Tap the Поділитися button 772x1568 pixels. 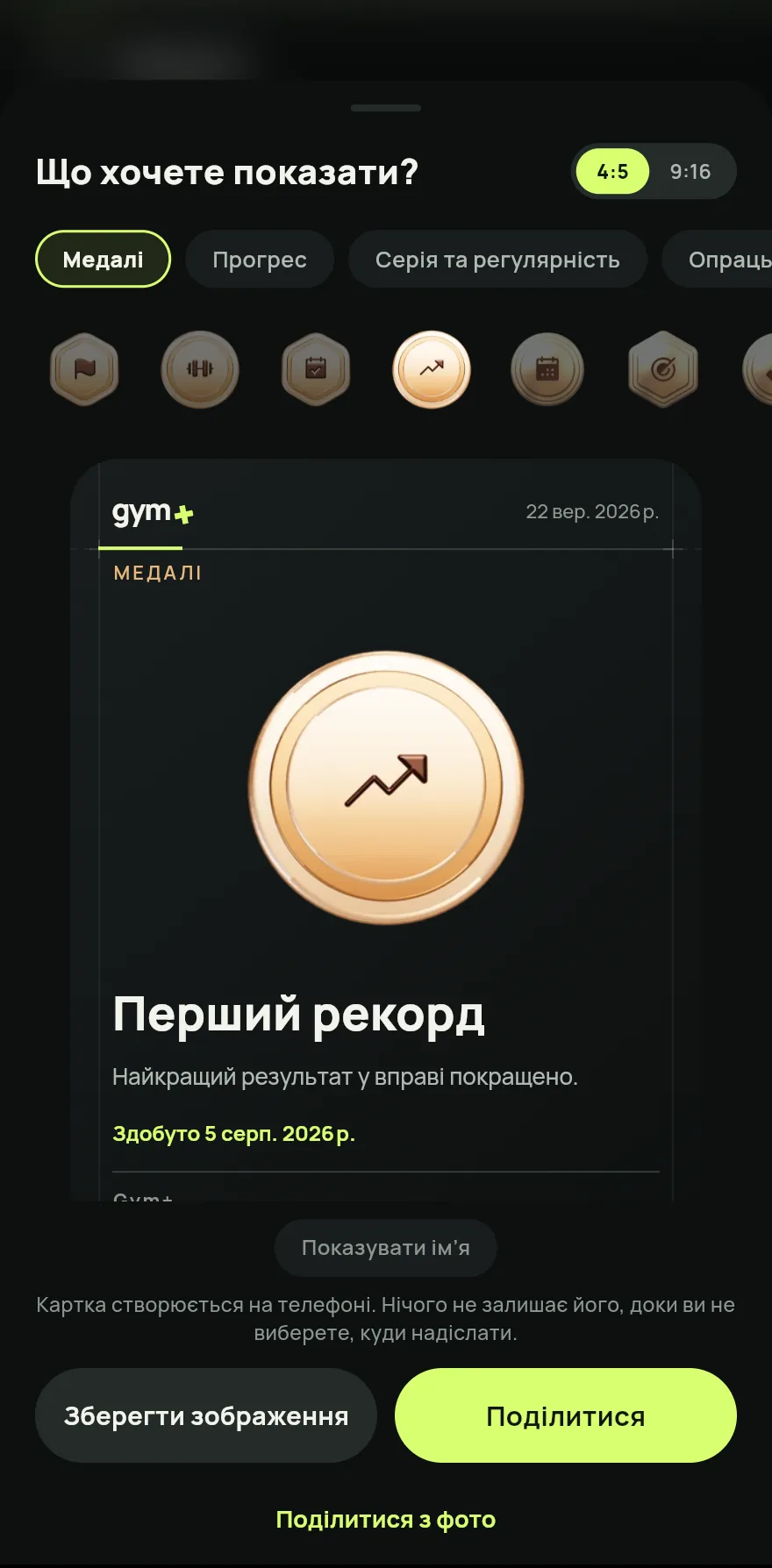pyautogui.click(x=566, y=1415)
